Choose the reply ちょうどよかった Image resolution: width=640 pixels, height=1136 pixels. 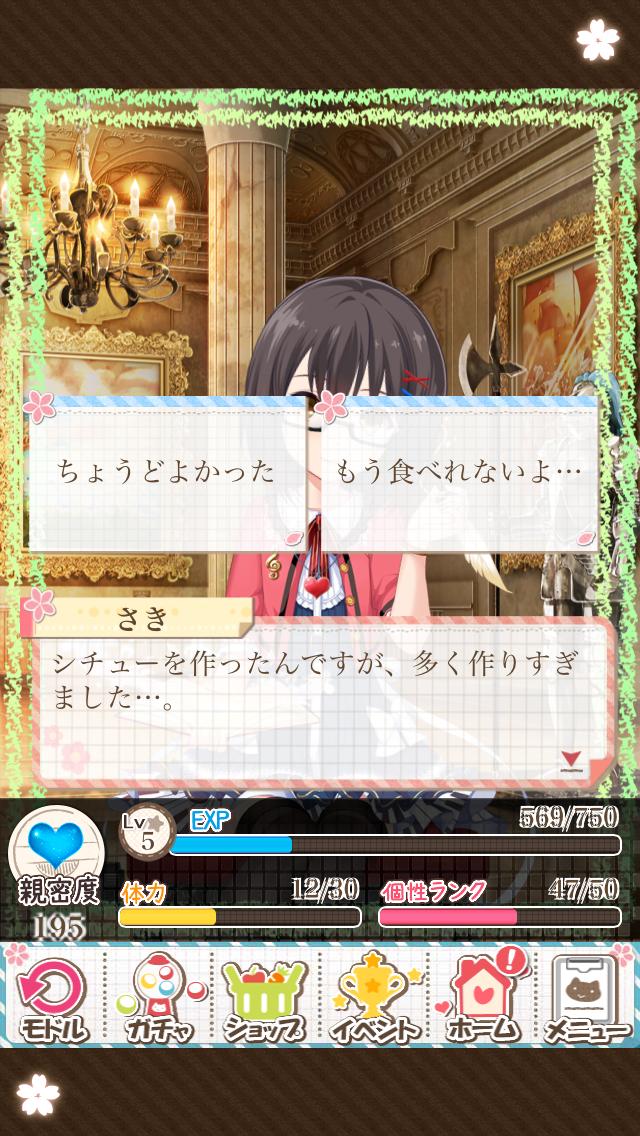(x=166, y=472)
